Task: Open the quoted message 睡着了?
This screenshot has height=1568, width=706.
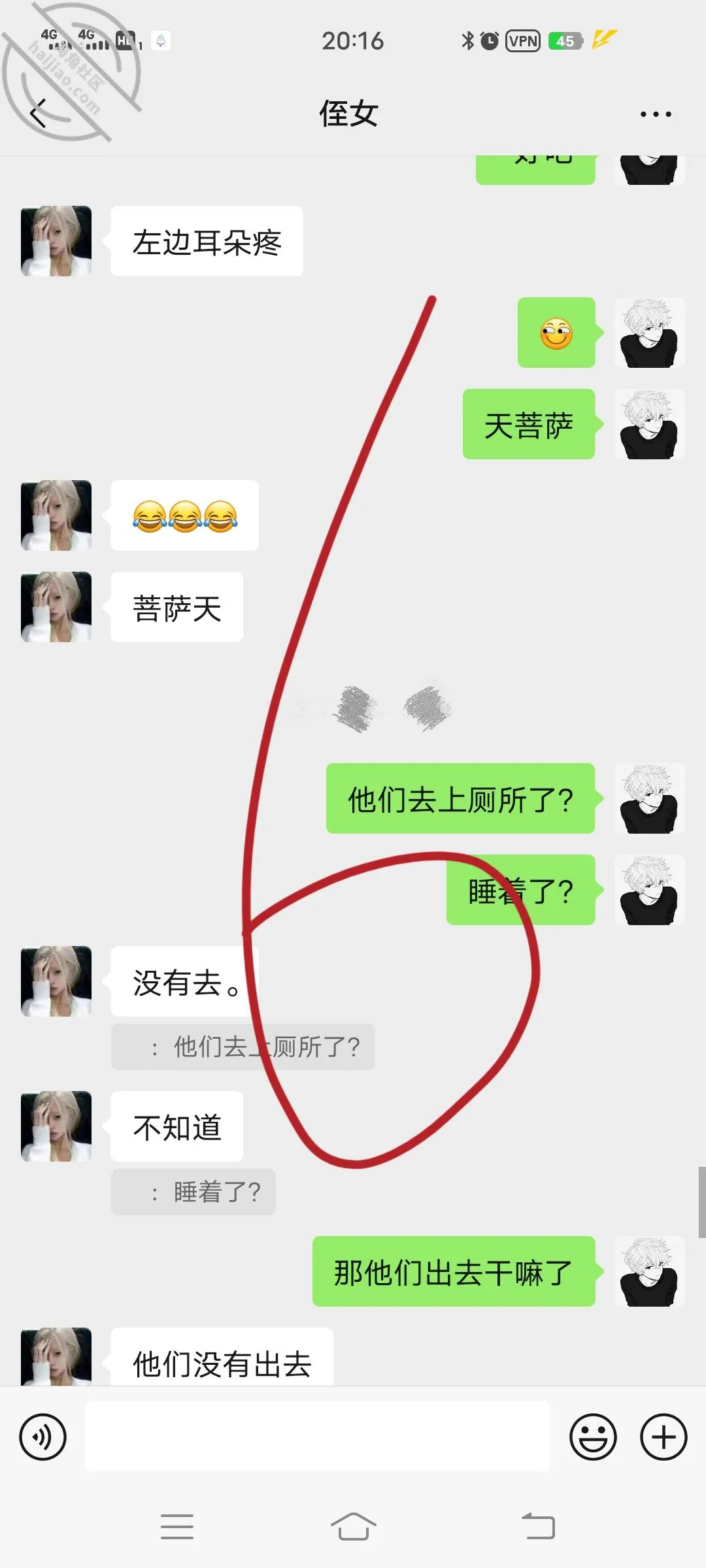Action: (x=193, y=1192)
